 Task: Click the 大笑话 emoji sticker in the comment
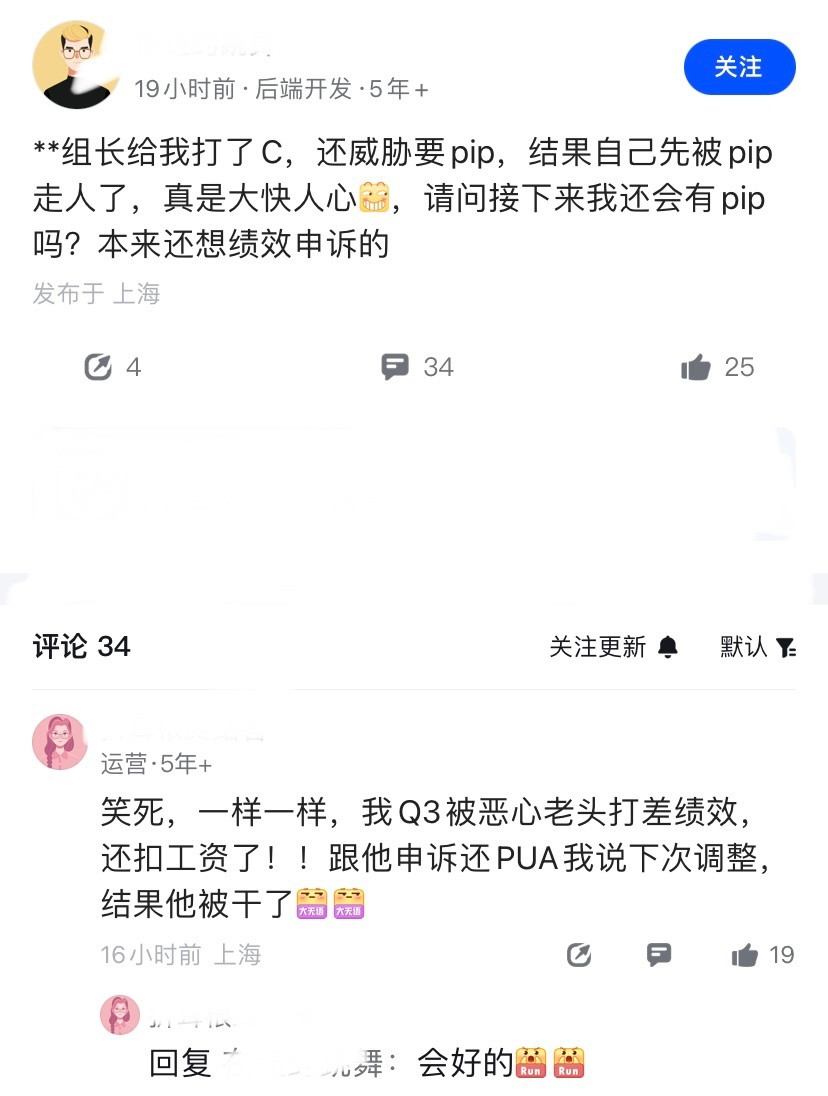coord(314,903)
